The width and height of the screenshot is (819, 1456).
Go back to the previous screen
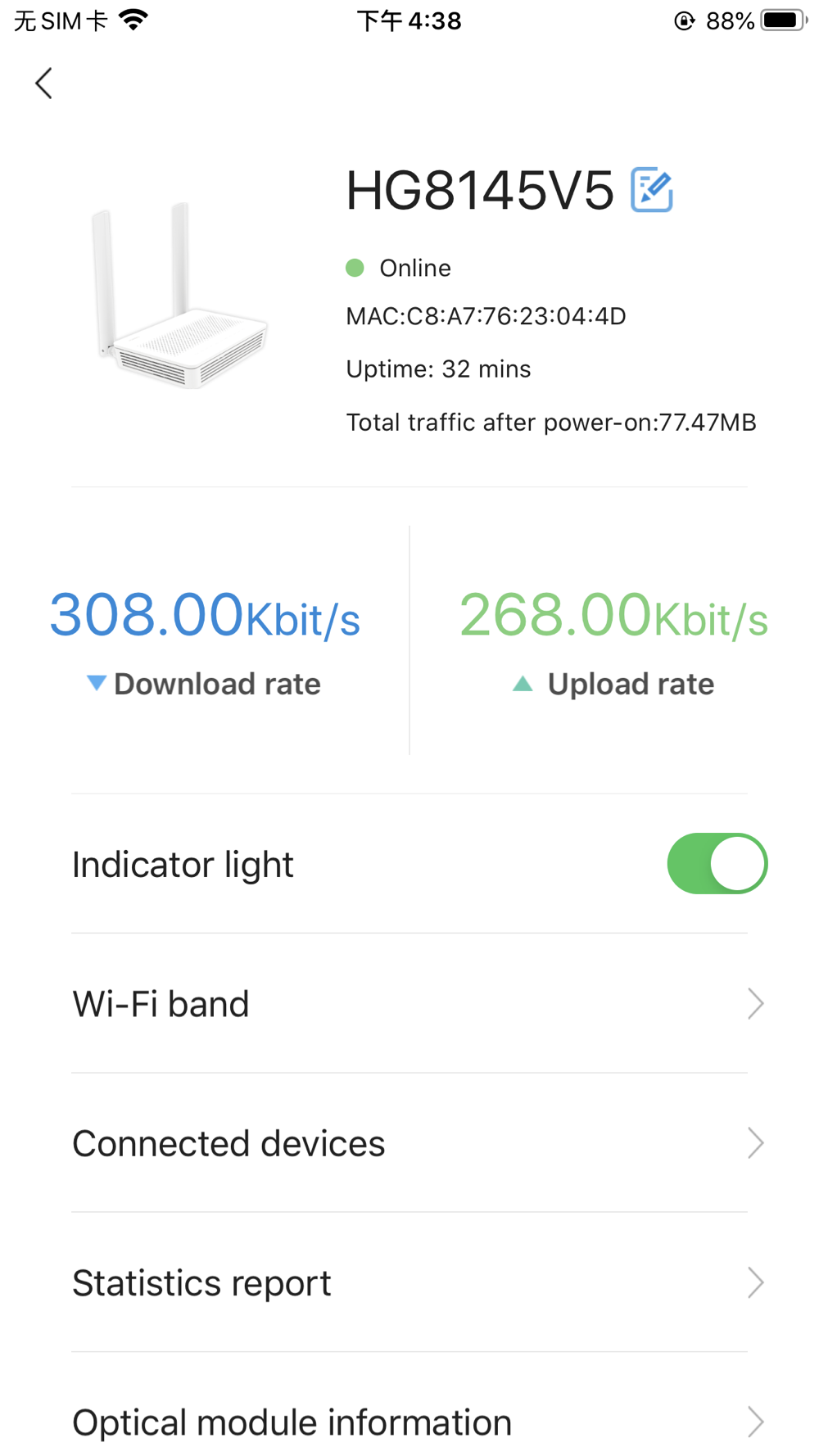coord(44,84)
